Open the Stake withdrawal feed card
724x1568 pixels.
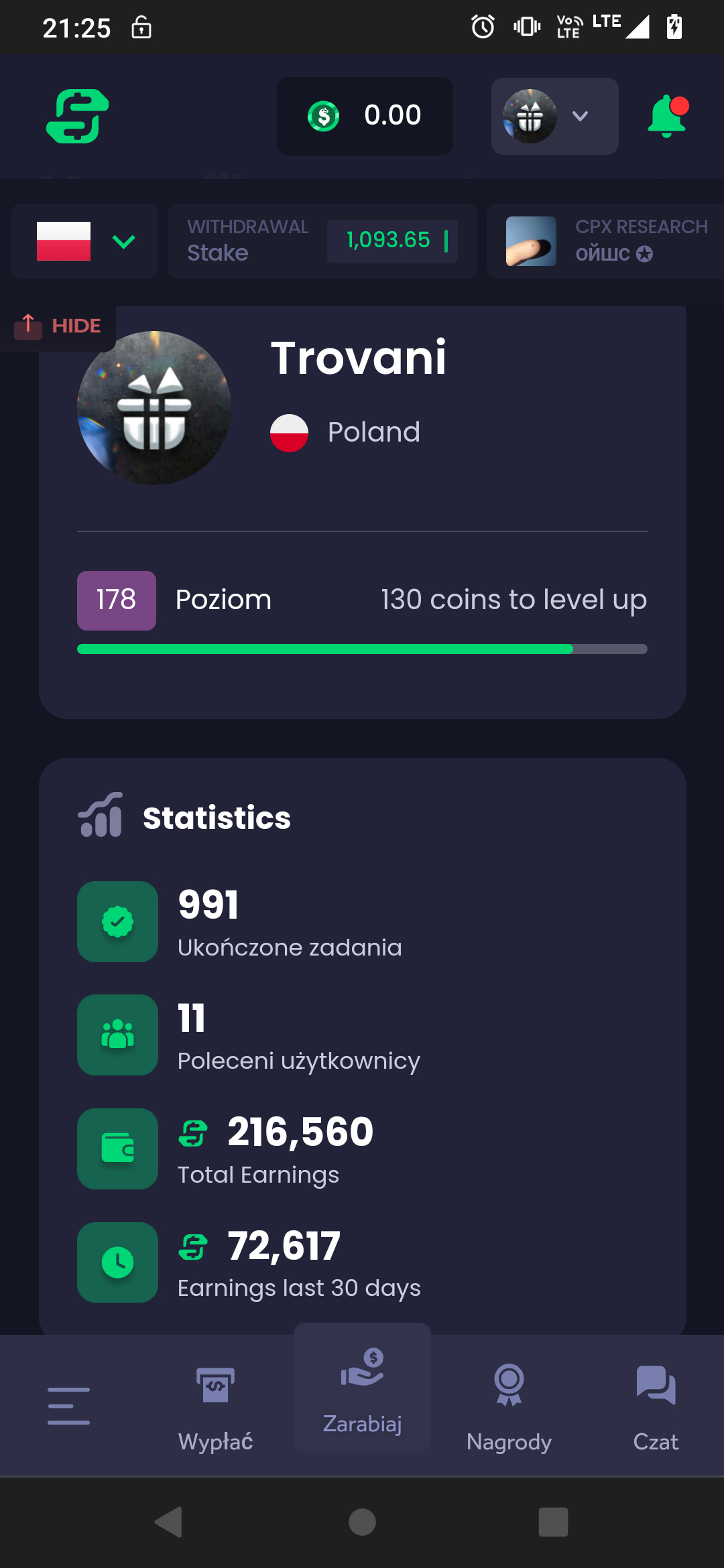click(322, 241)
